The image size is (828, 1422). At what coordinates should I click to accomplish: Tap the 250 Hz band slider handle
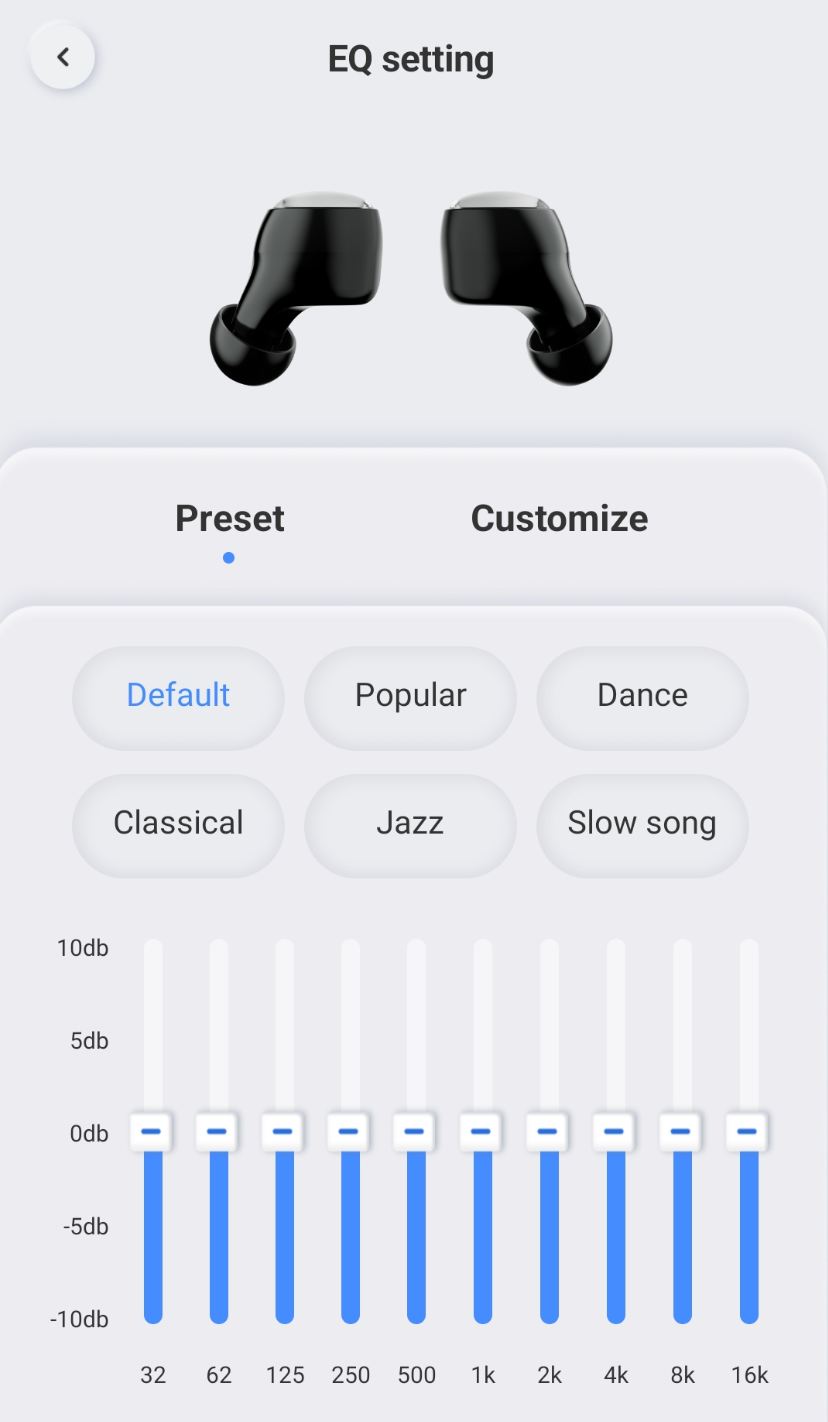tap(349, 1132)
